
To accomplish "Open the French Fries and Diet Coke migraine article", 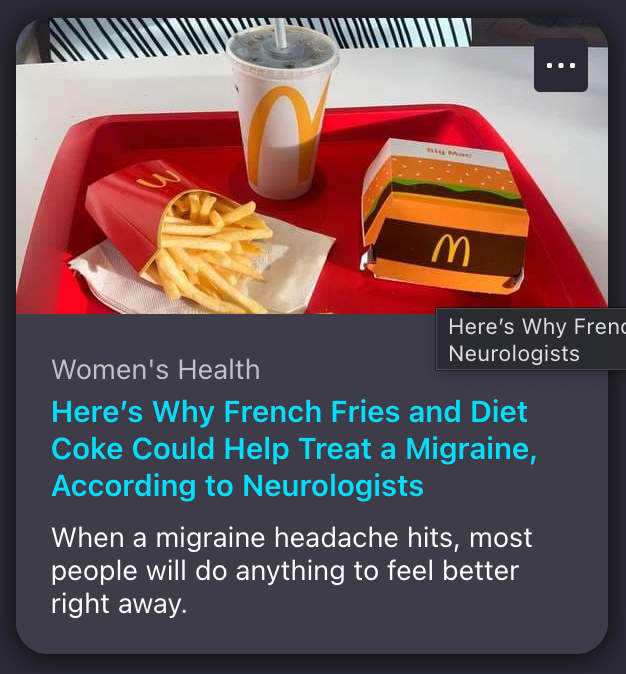I will [x=288, y=448].
